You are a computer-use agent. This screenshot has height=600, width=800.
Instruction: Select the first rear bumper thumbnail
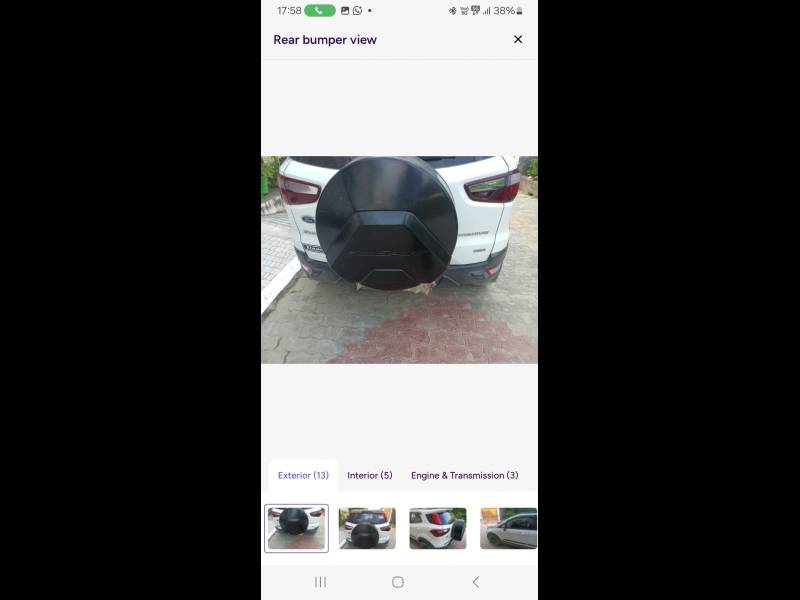296,528
